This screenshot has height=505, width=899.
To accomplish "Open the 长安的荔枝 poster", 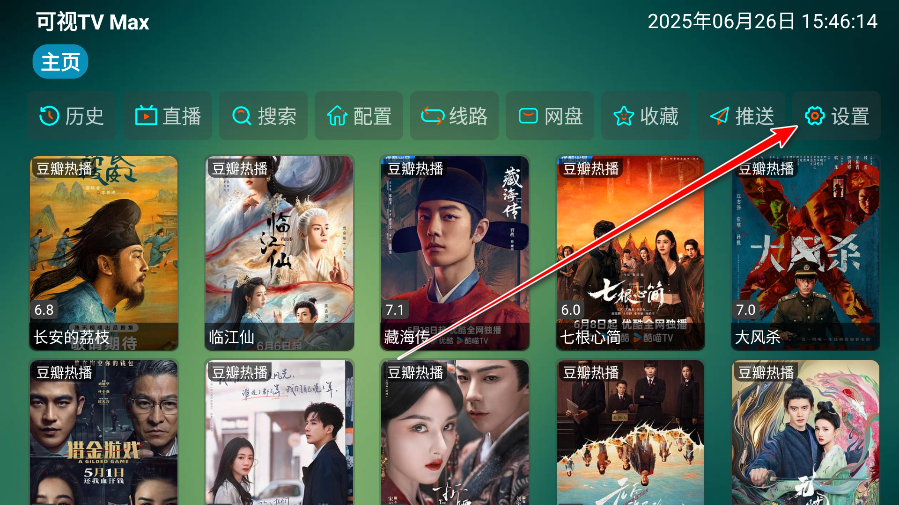I will tap(104, 252).
